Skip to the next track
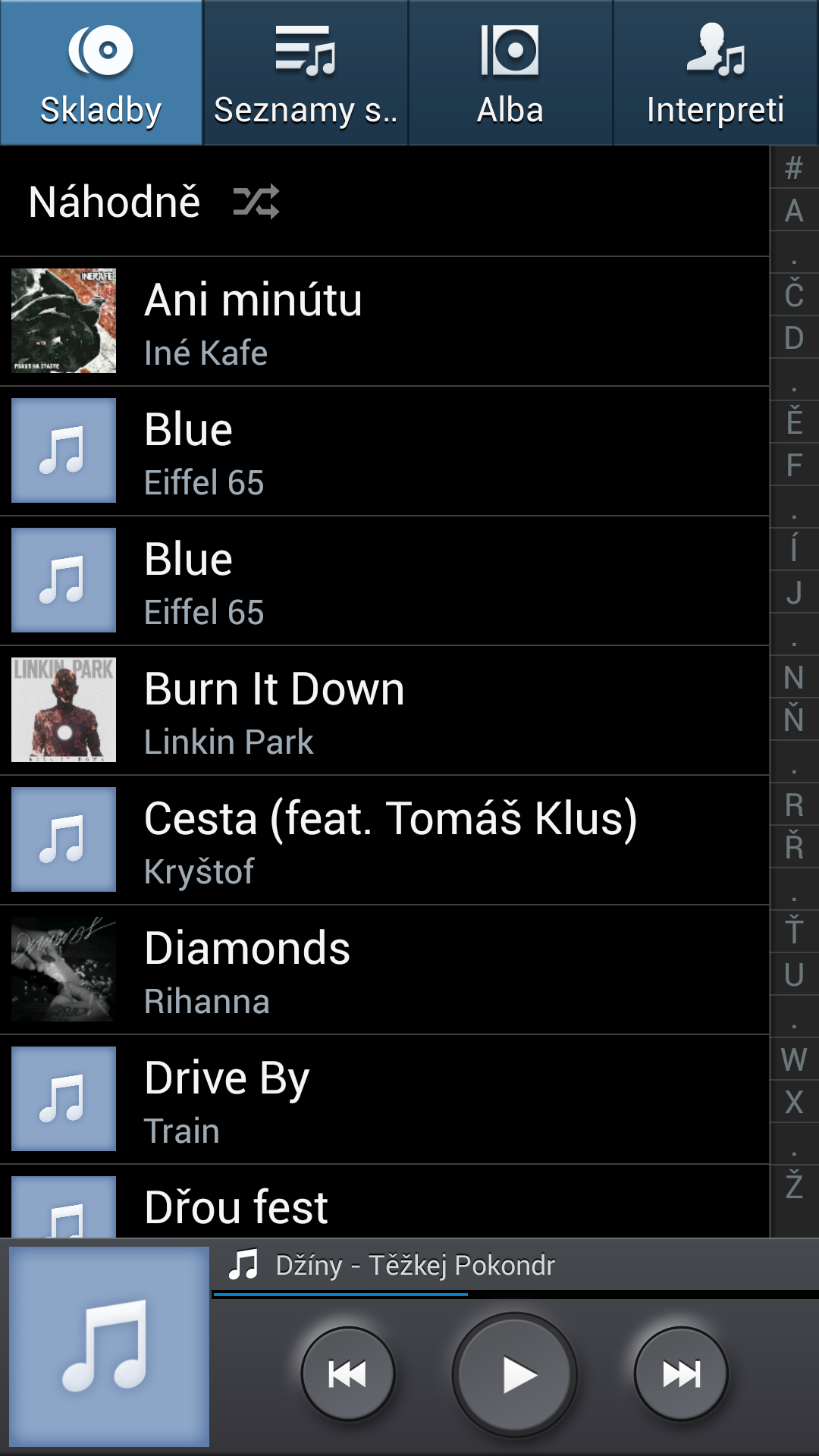 (681, 1373)
